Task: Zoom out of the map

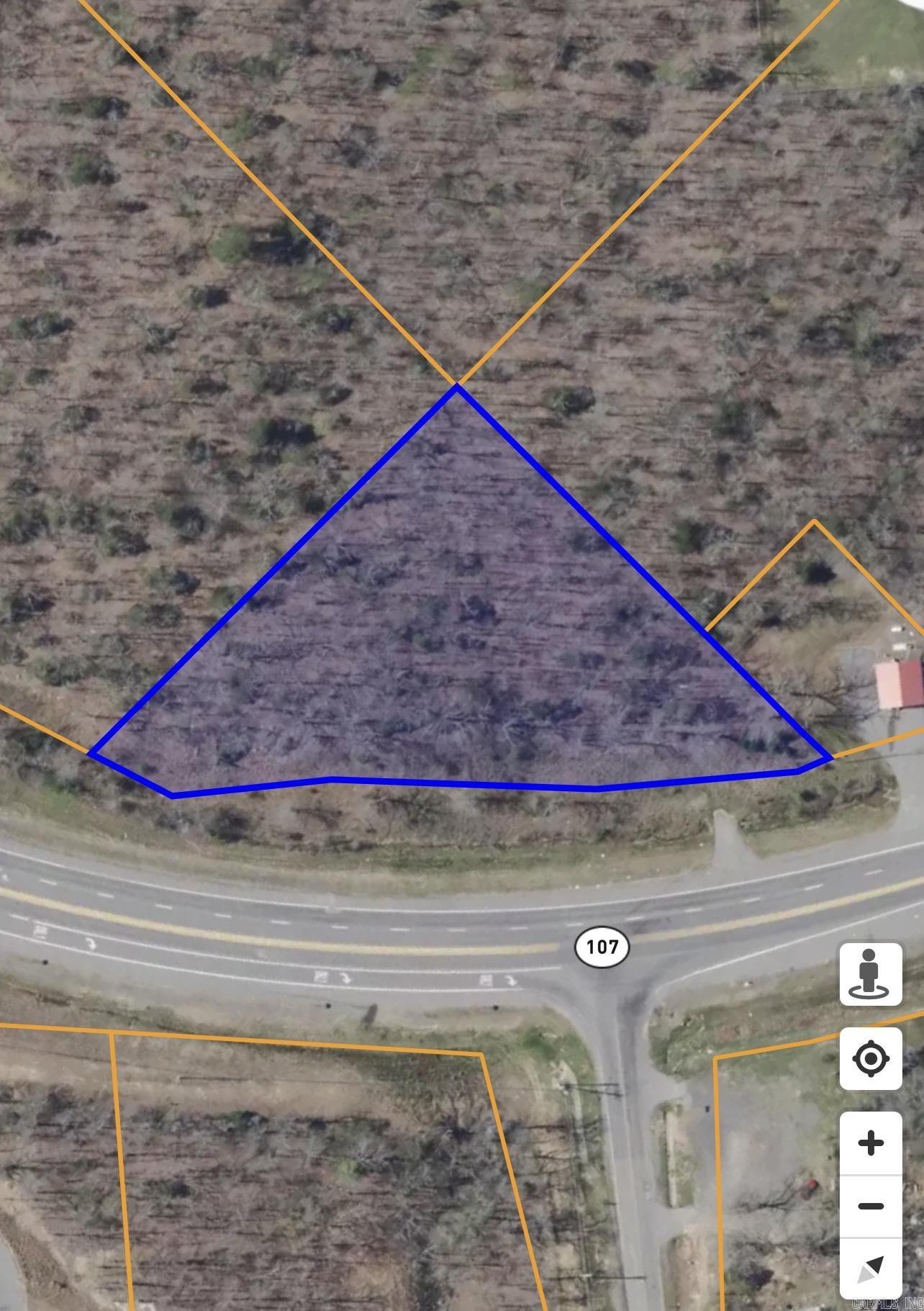Action: coord(870,1206)
